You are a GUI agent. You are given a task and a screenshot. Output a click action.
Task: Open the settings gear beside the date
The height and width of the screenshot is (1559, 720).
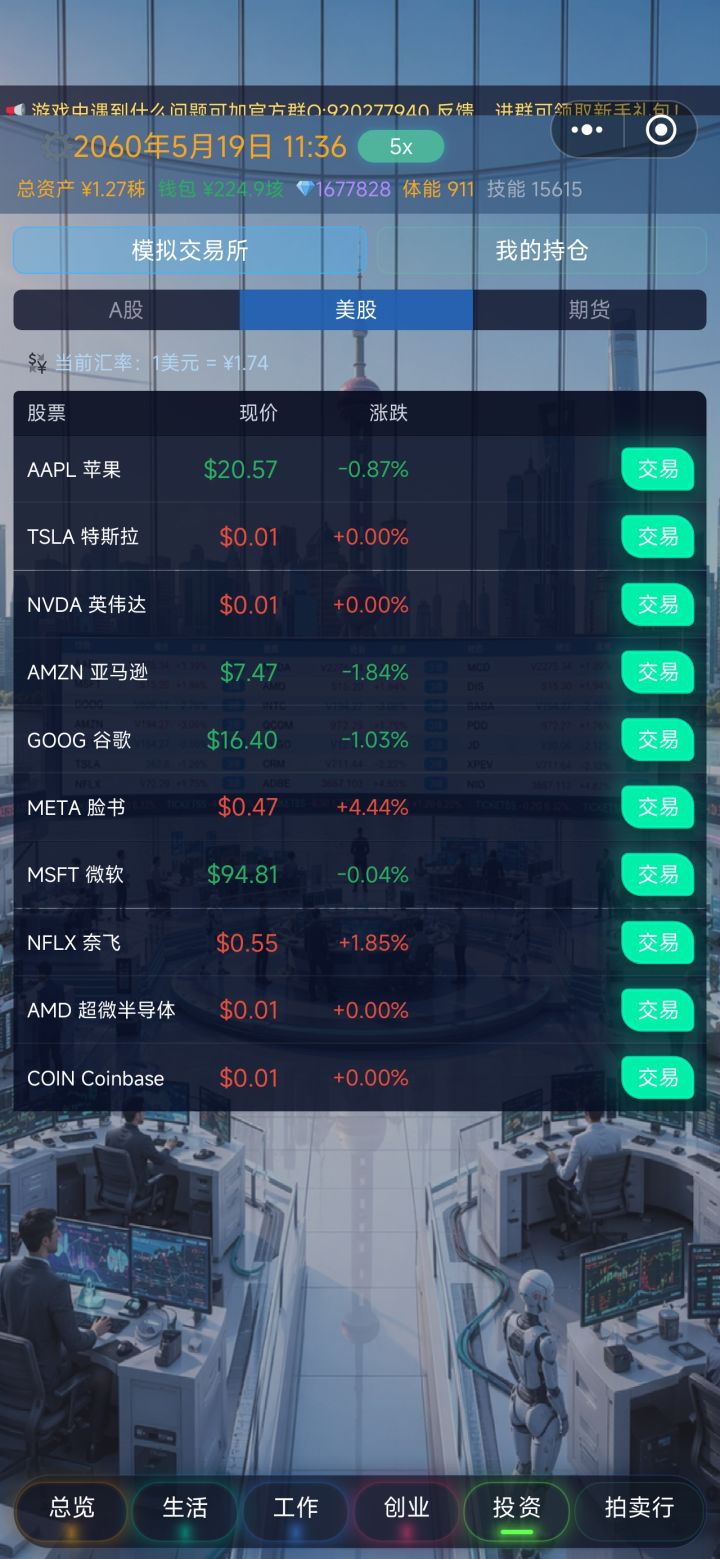(x=56, y=147)
